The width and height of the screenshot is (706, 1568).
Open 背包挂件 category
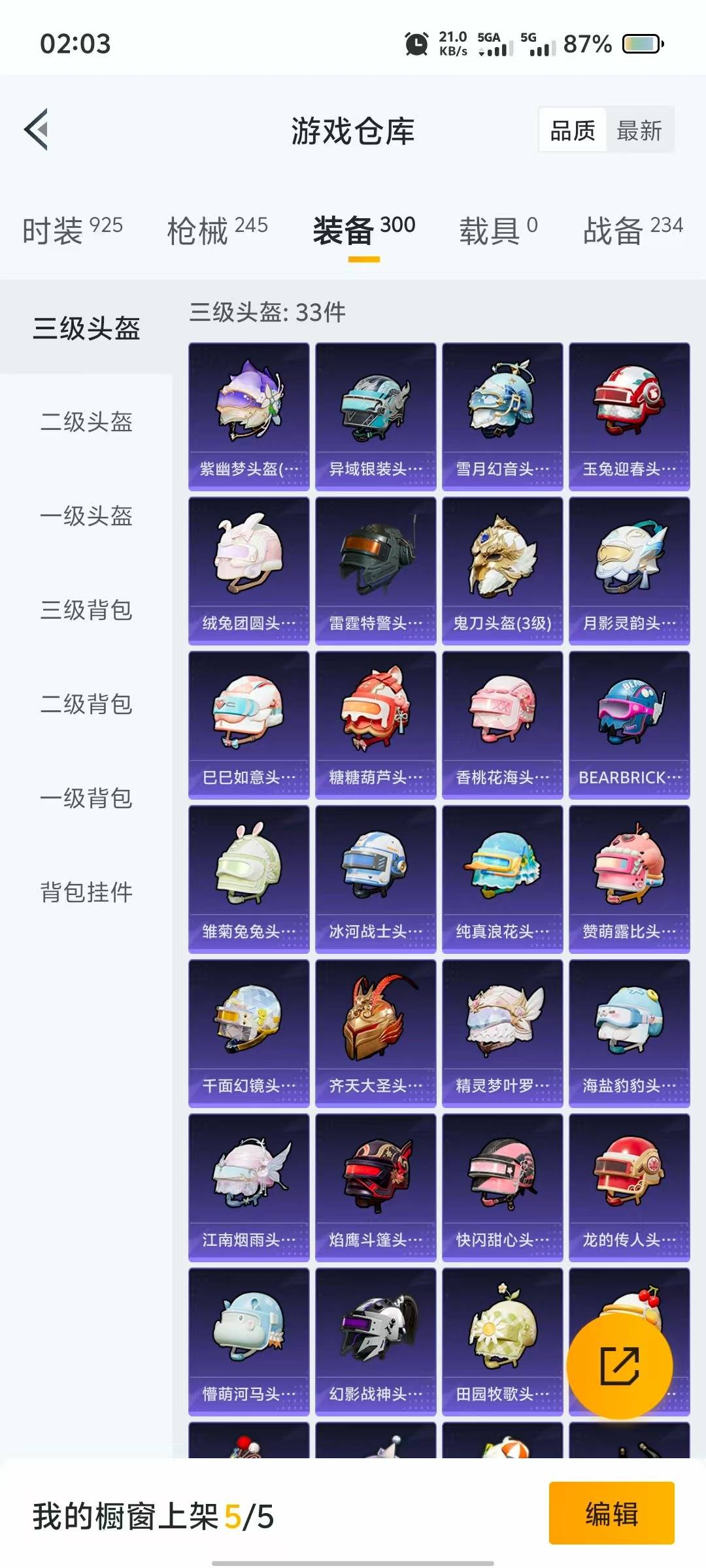pyautogui.click(x=86, y=892)
